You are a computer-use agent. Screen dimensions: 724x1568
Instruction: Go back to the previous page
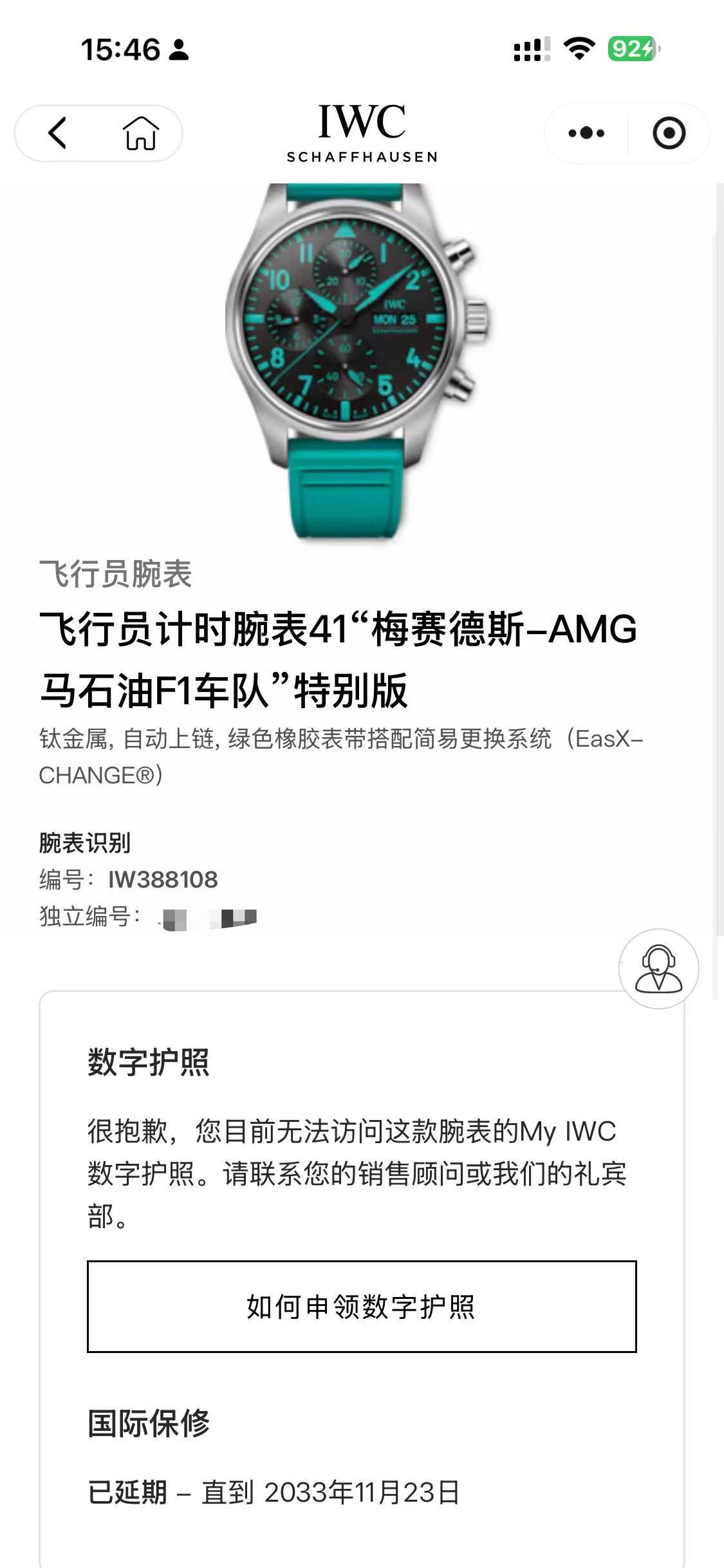pos(57,133)
